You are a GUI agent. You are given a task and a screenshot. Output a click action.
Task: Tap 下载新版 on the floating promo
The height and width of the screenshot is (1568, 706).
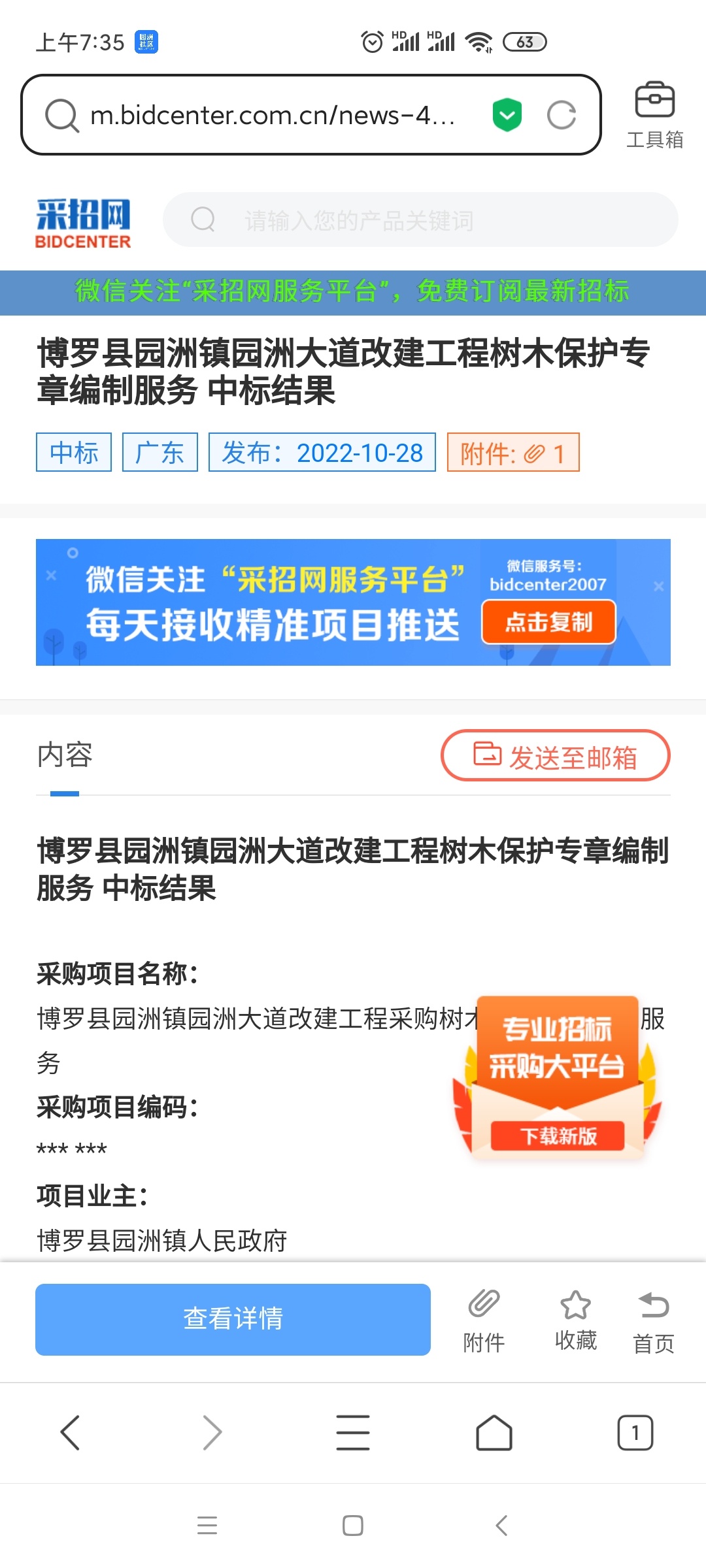tap(558, 1136)
